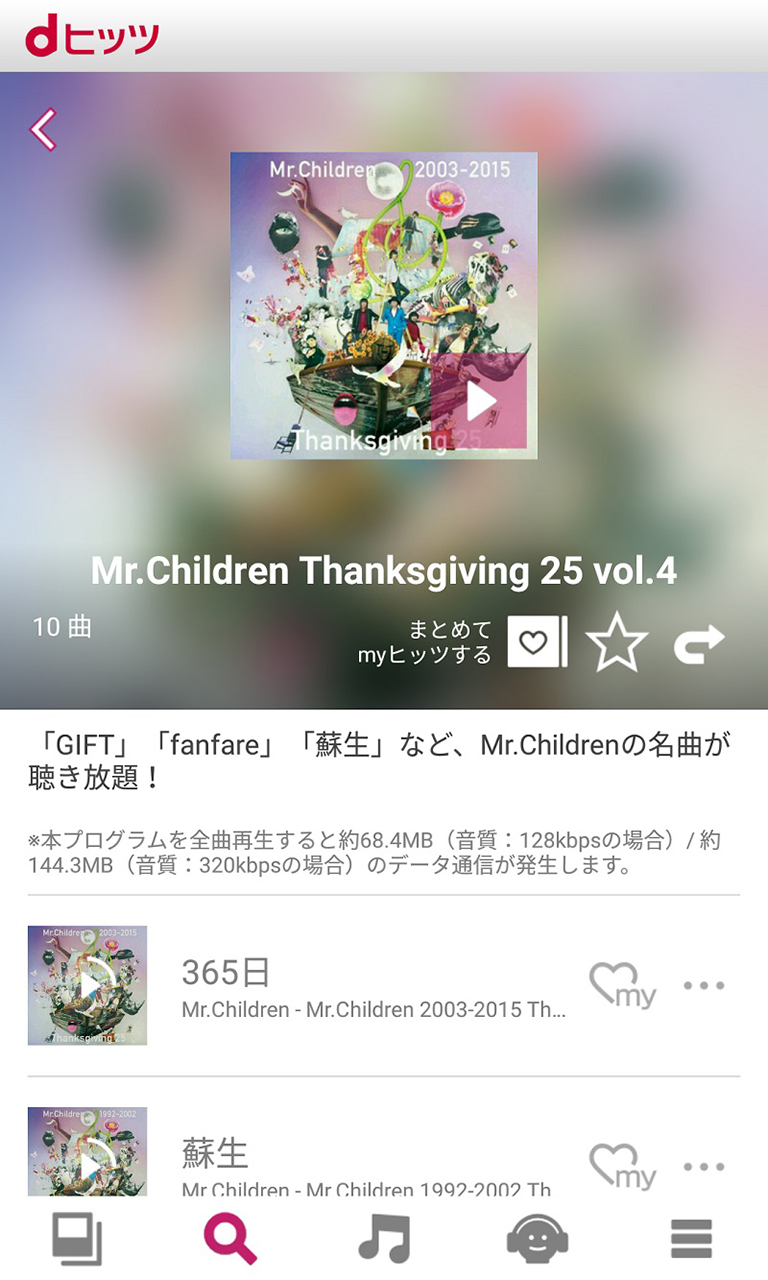Viewport: 768px width, 1280px height.
Task: Switch to the first bottom tab
Action: click(77, 1240)
